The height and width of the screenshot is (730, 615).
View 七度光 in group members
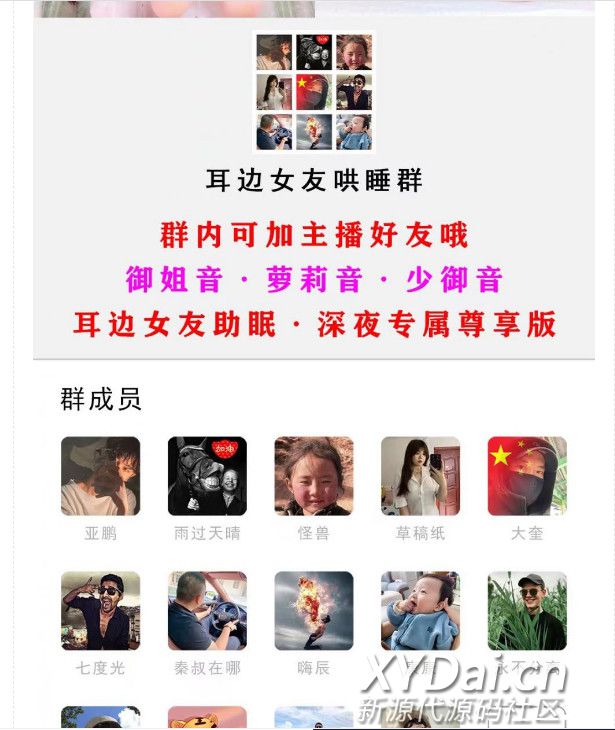click(x=100, y=611)
